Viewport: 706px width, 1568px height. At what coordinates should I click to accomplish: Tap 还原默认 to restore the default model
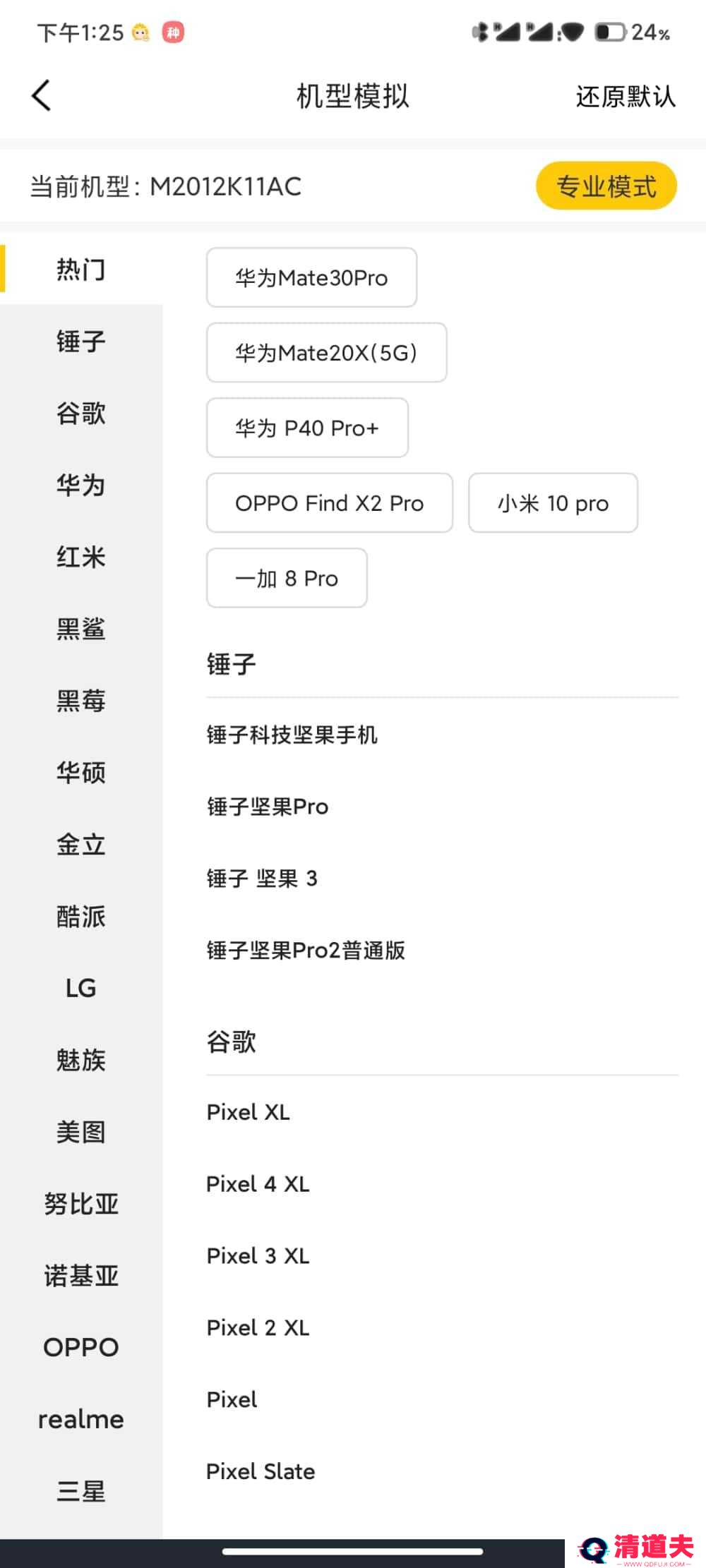625,97
